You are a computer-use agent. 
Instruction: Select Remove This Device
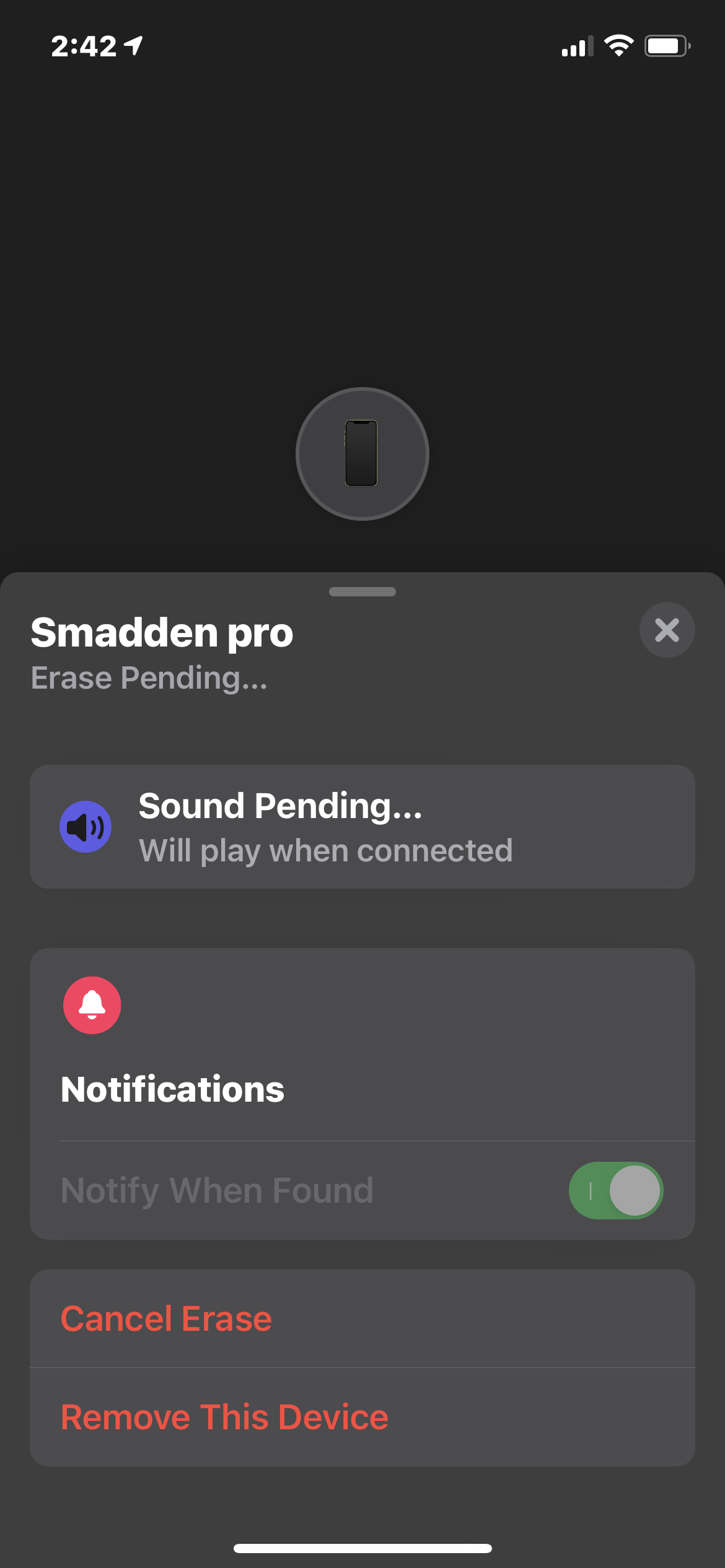click(224, 1417)
